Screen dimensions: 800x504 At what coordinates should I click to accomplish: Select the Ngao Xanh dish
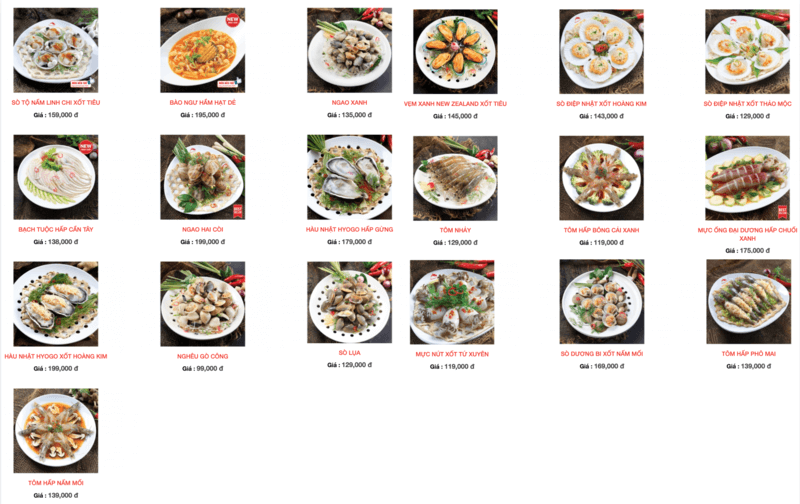pyautogui.click(x=349, y=50)
